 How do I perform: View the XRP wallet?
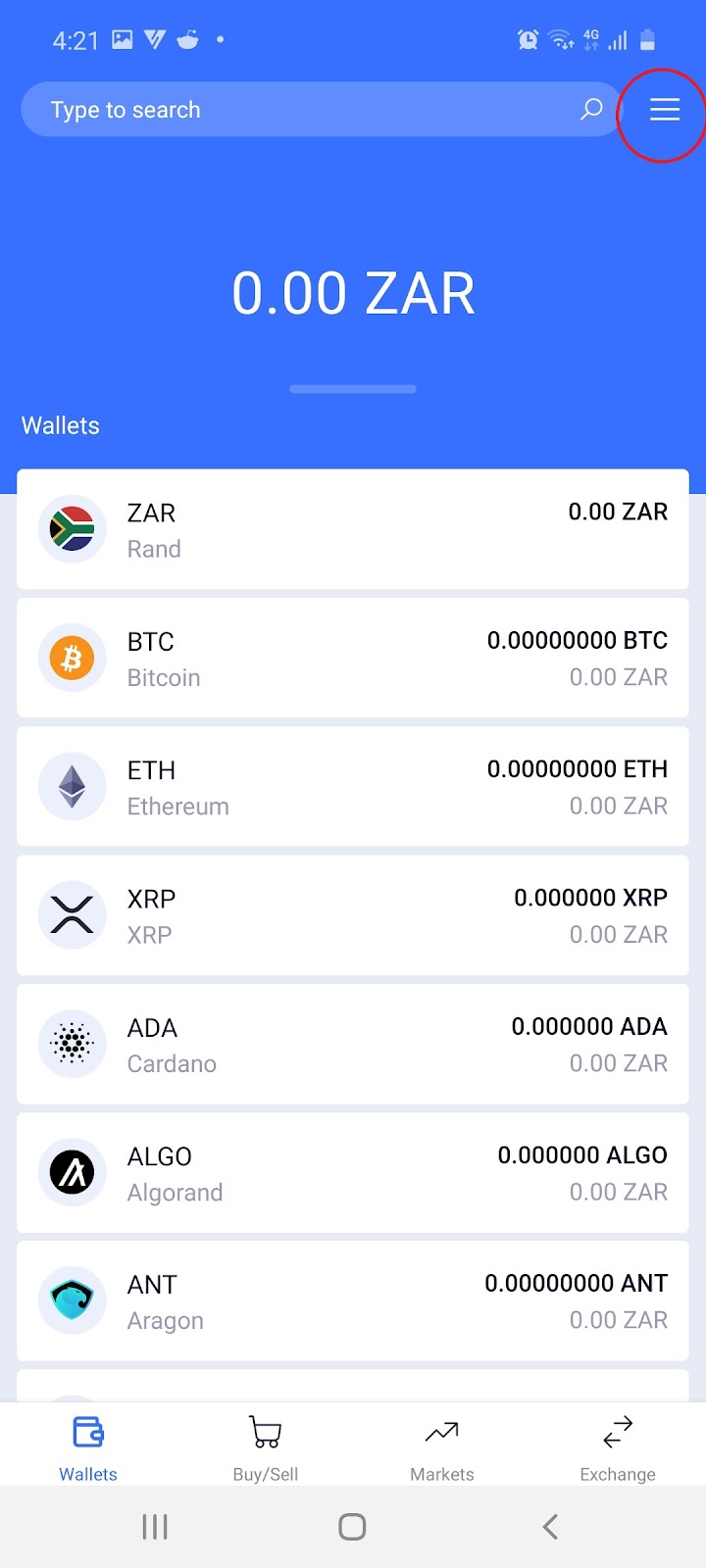(353, 915)
